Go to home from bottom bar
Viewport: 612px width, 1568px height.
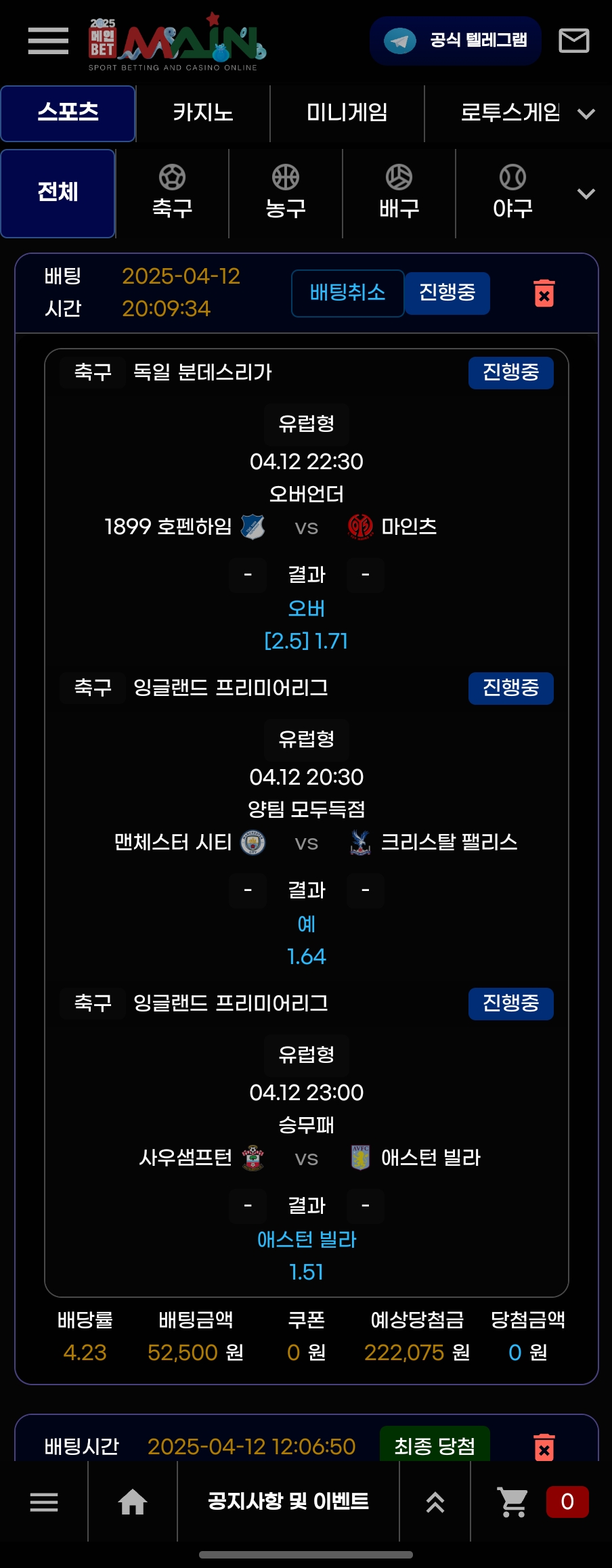pyautogui.click(x=133, y=1502)
